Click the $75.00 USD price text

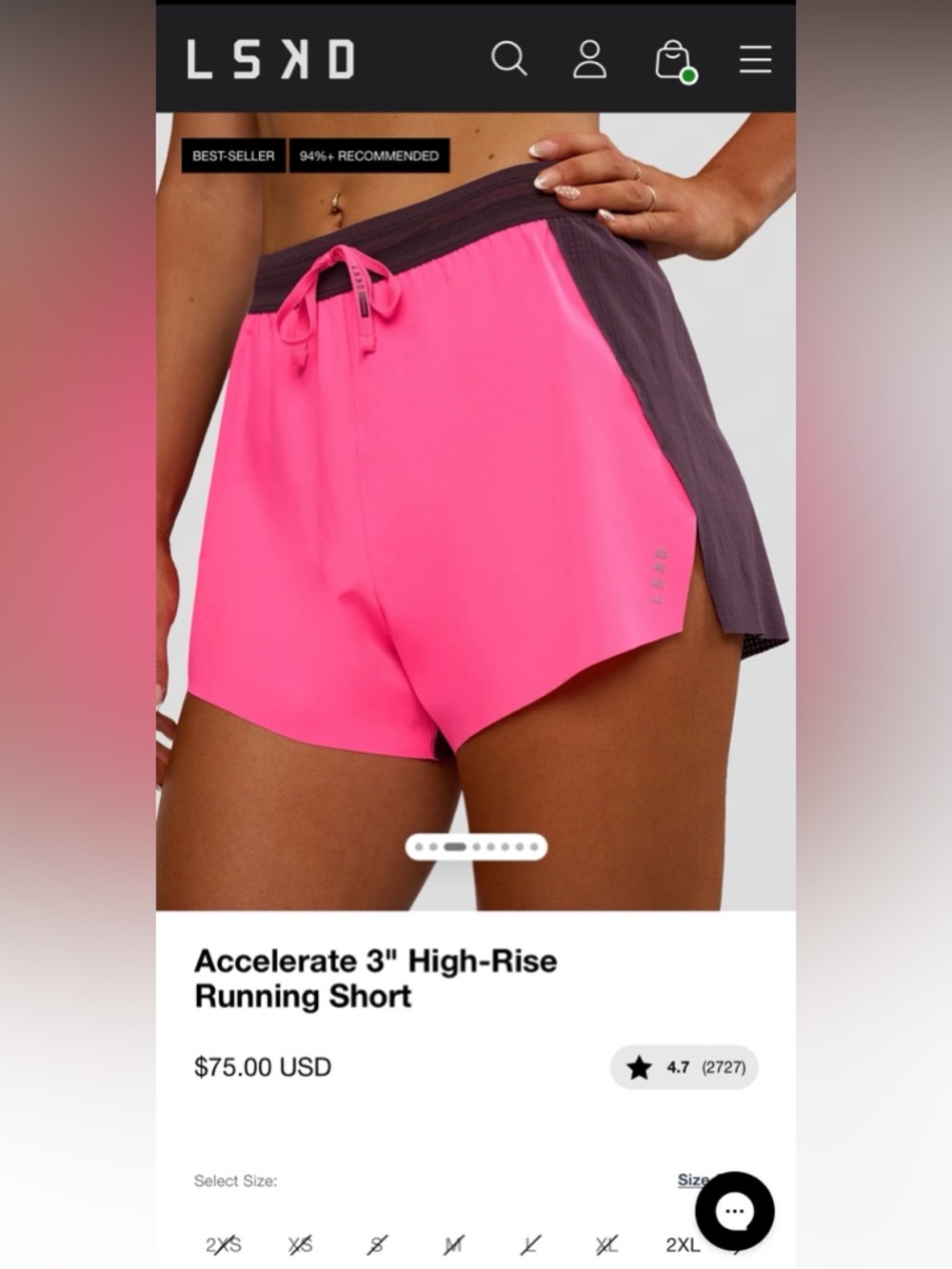262,1067
